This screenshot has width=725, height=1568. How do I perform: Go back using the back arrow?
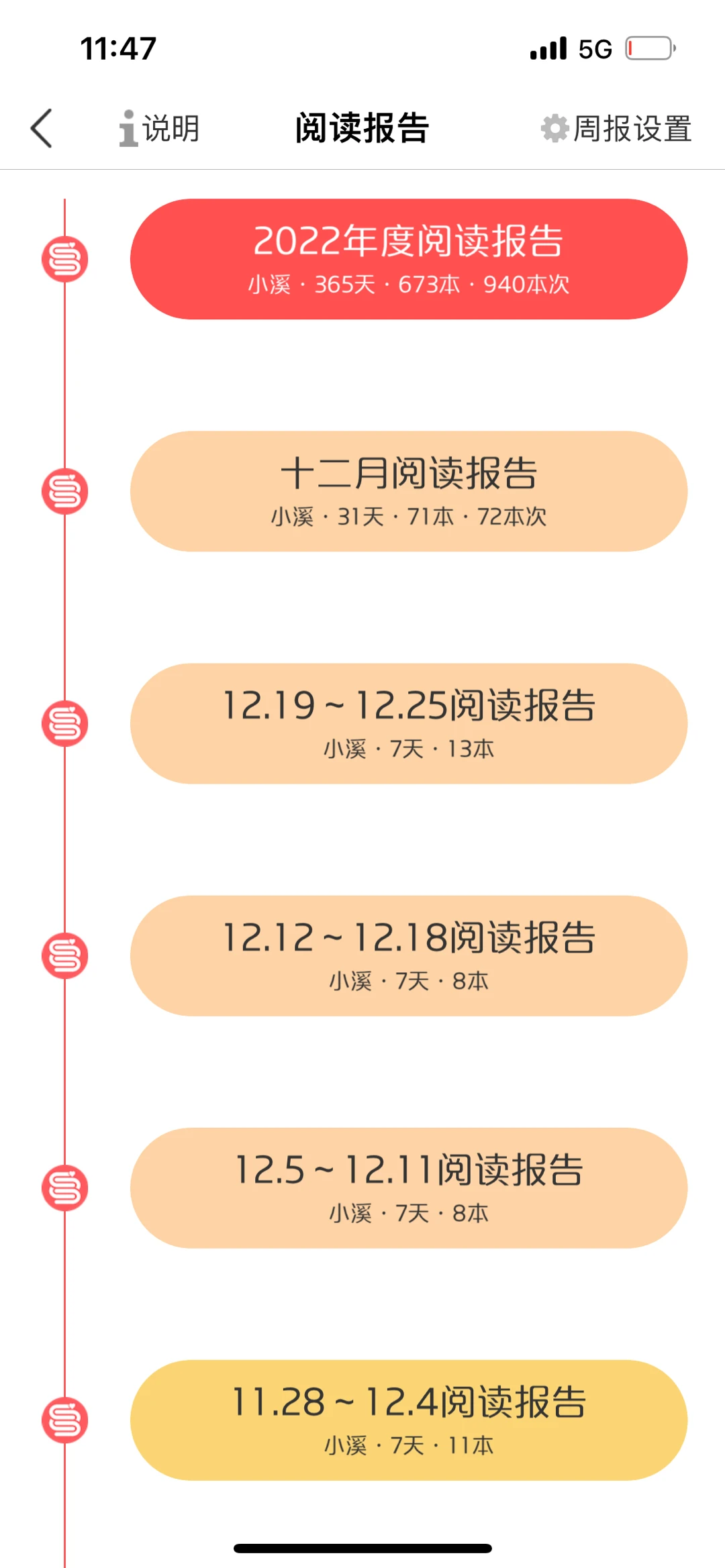[x=42, y=127]
